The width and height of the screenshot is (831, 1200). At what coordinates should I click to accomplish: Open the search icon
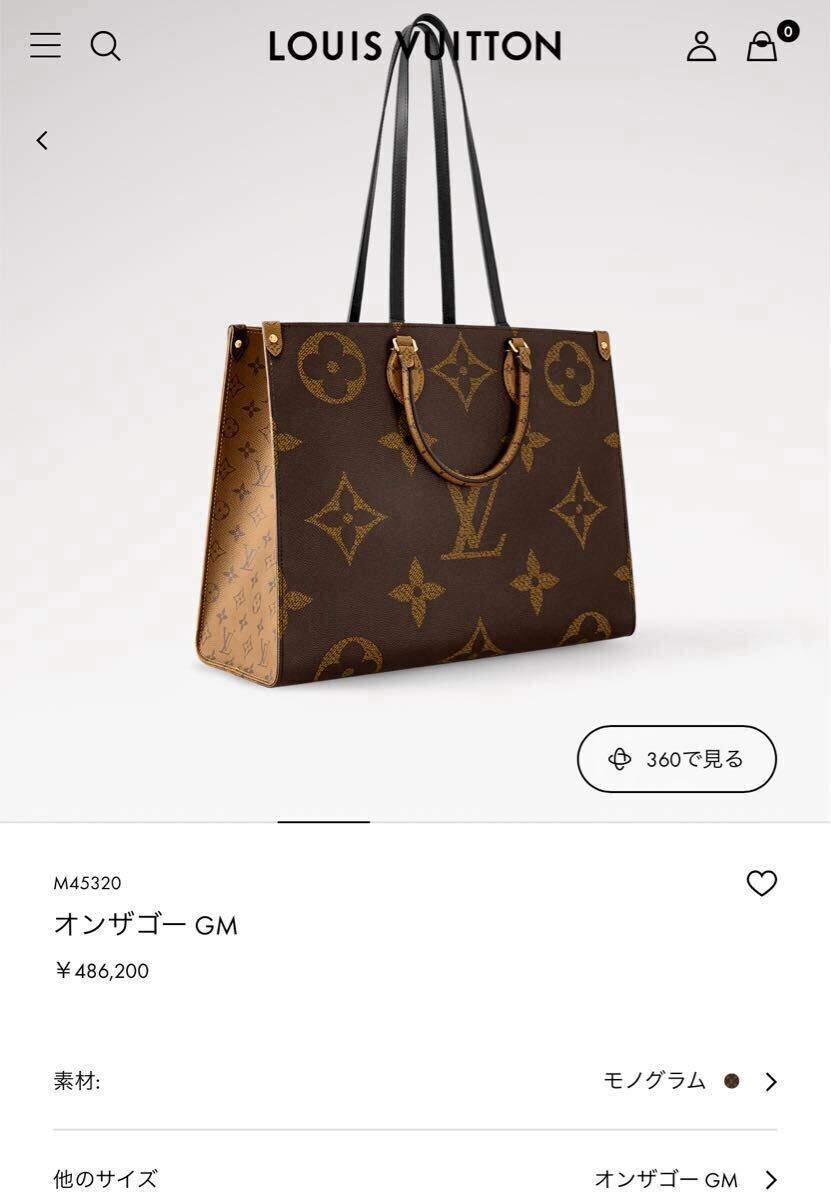[105, 46]
